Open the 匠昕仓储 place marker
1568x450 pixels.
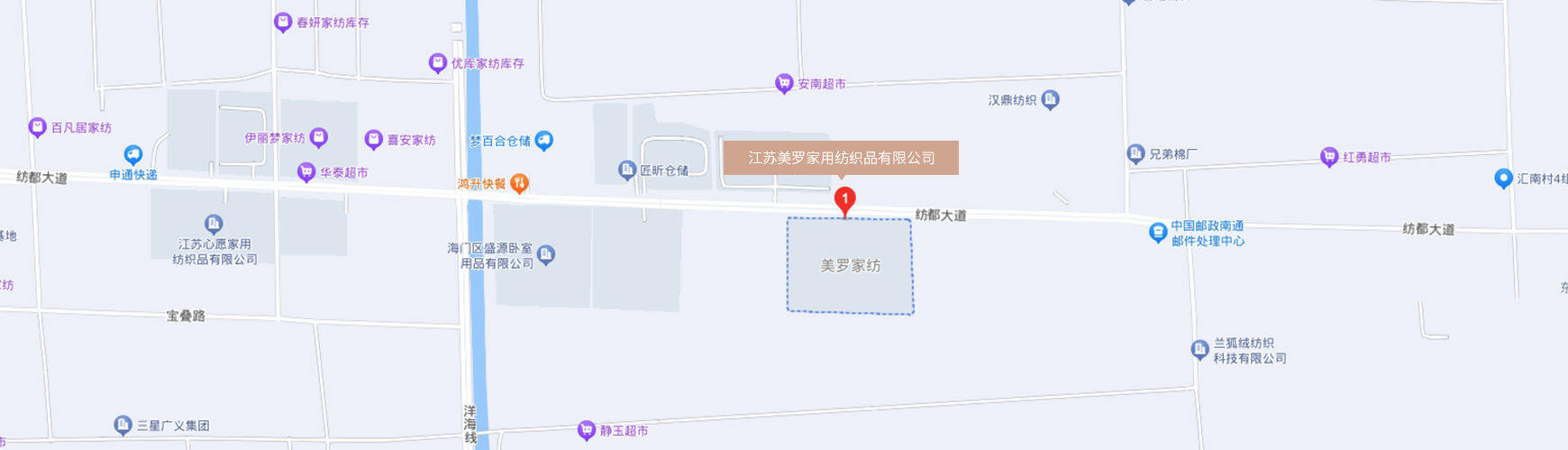627,170
